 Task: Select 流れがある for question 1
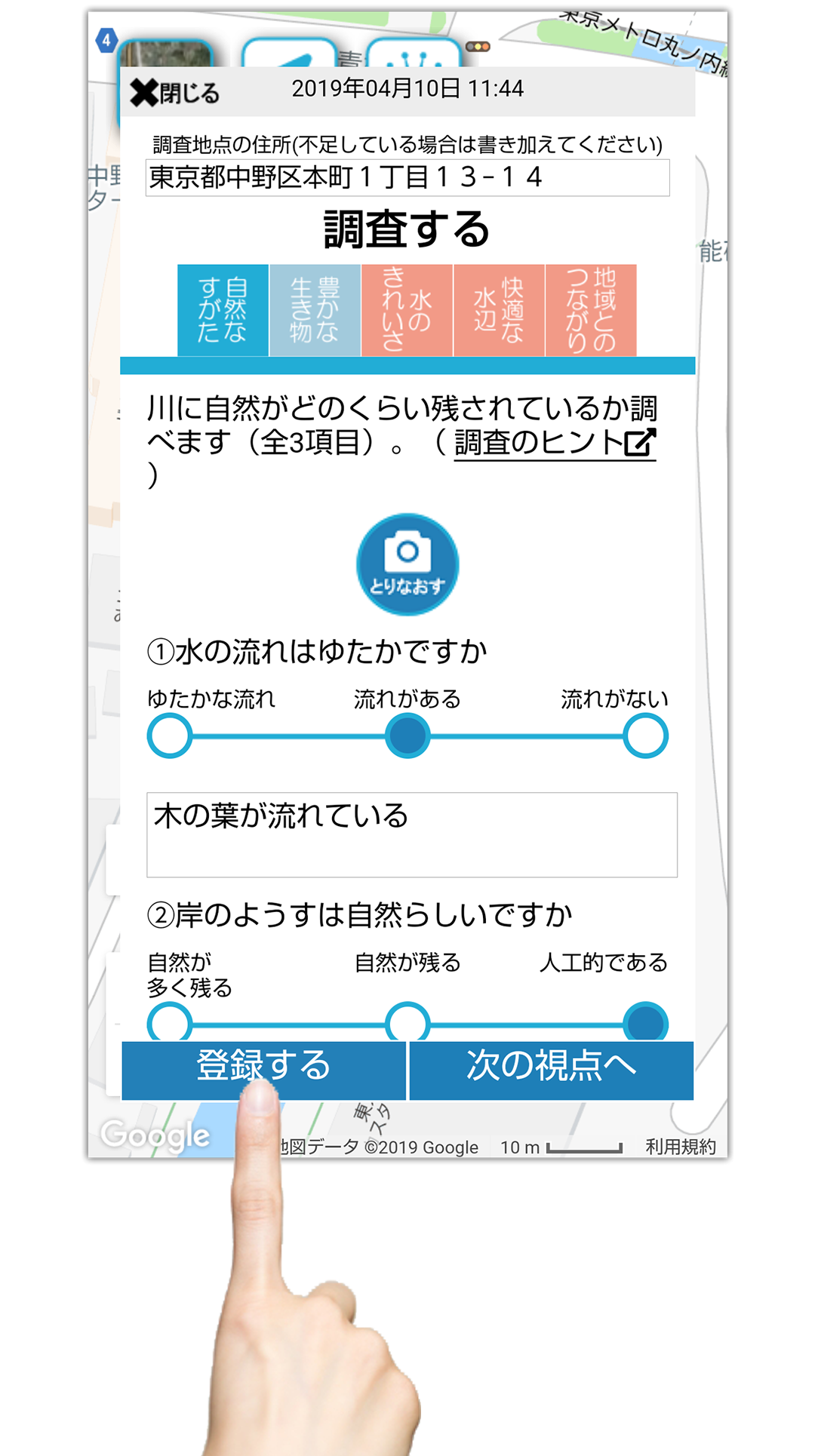click(407, 736)
